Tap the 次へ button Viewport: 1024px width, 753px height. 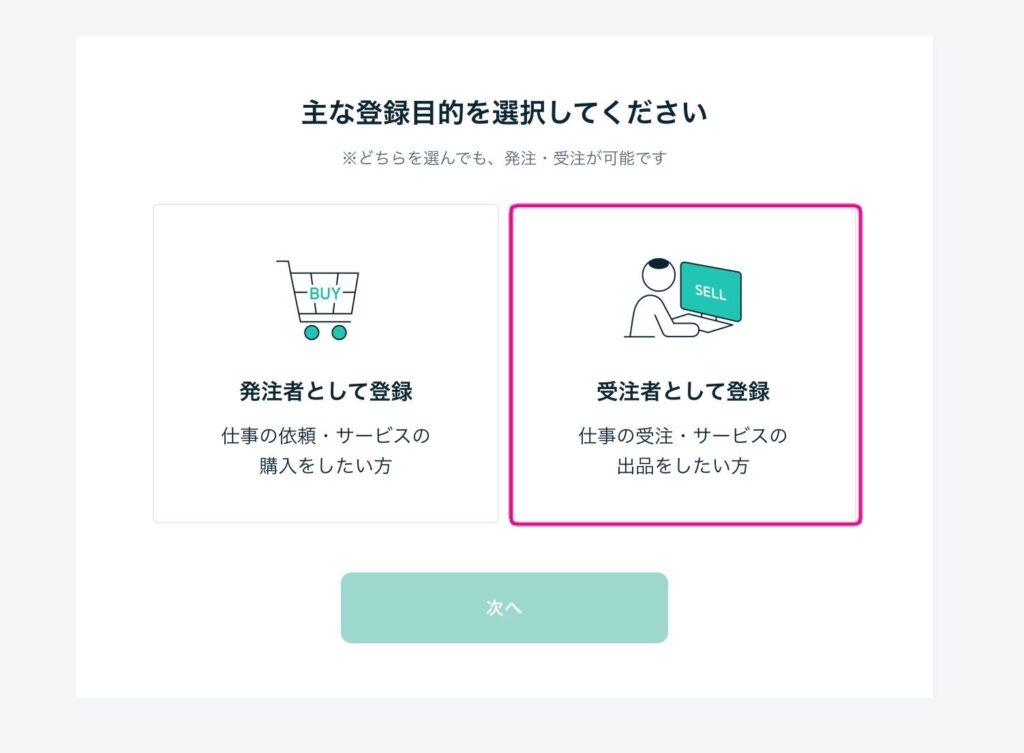[504, 608]
